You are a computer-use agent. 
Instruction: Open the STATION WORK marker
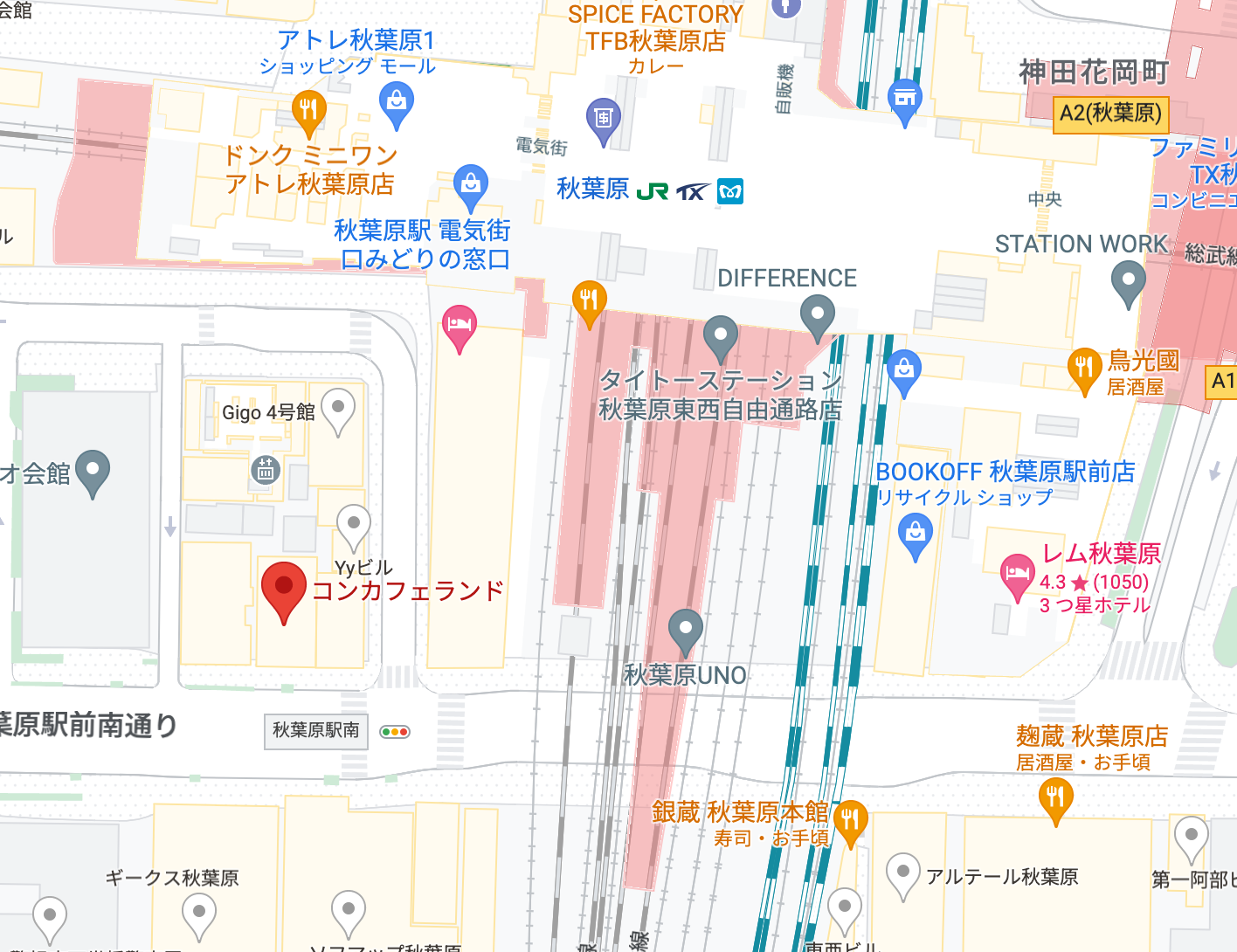coord(1128,283)
